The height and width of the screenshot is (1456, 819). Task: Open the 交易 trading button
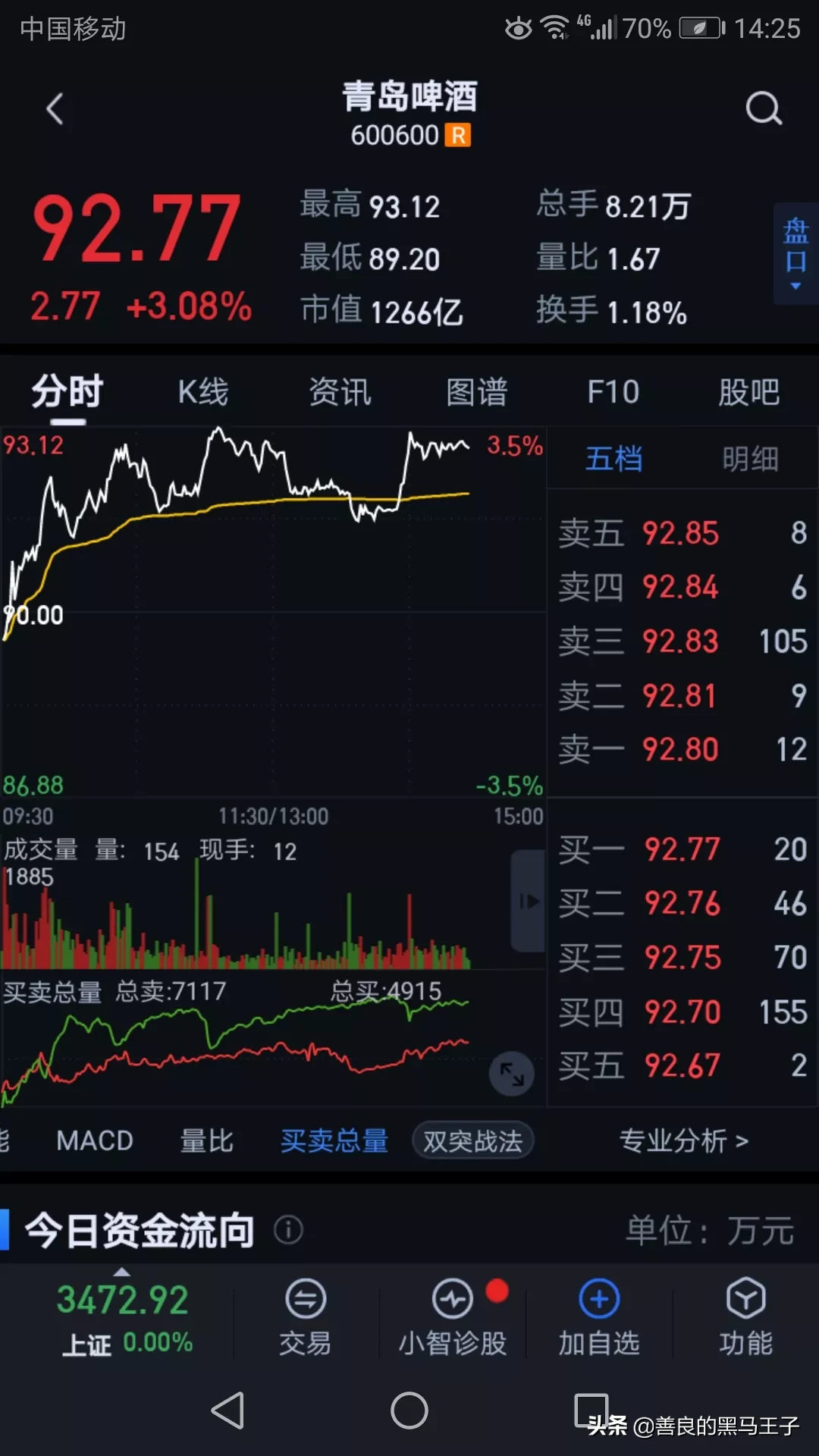306,1316
